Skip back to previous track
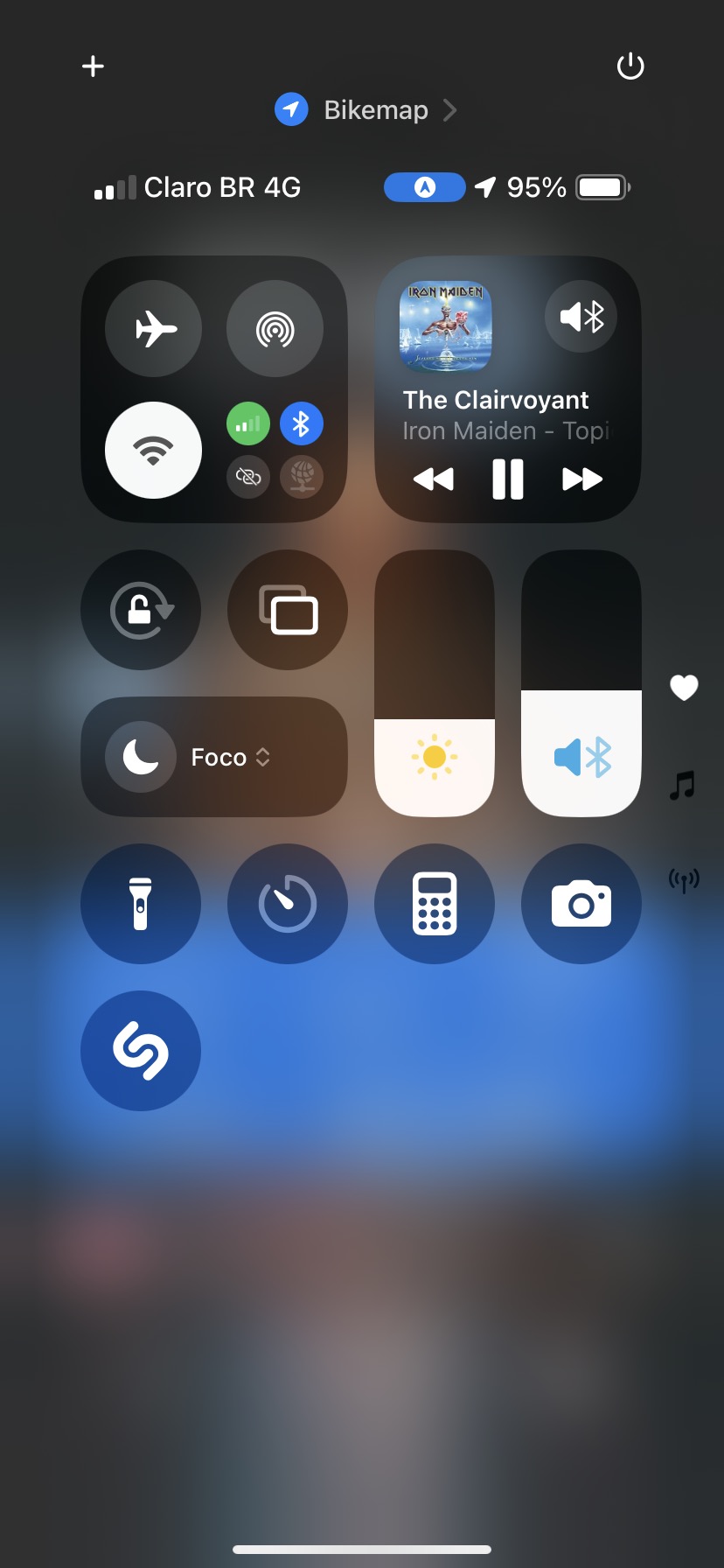This screenshot has width=724, height=1568. point(433,479)
